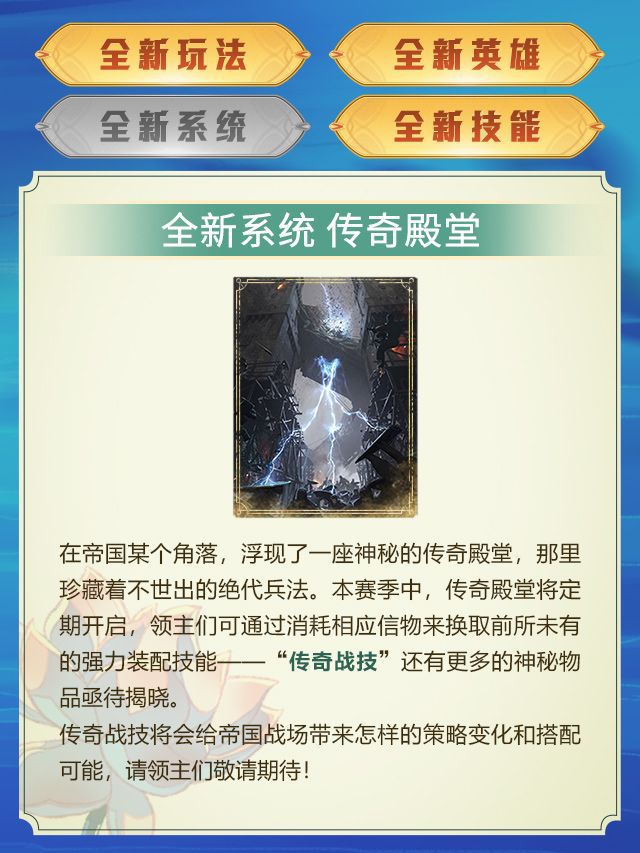Select the 全新系统 tab
Viewport: 640px width, 853px height.
[x=172, y=127]
